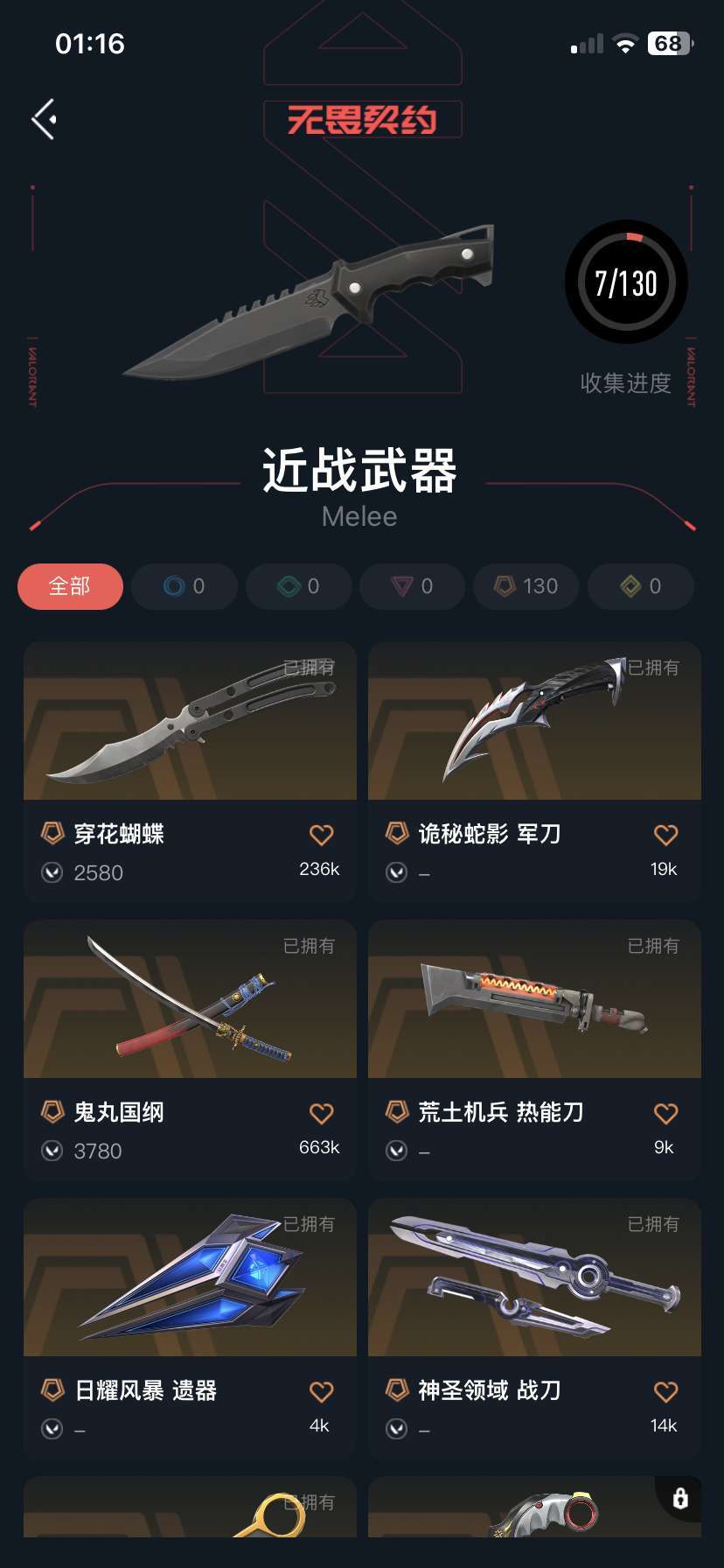Like the 日耀风暴 遗器 skin
Image resolution: width=724 pixels, height=1568 pixels.
(x=322, y=1391)
